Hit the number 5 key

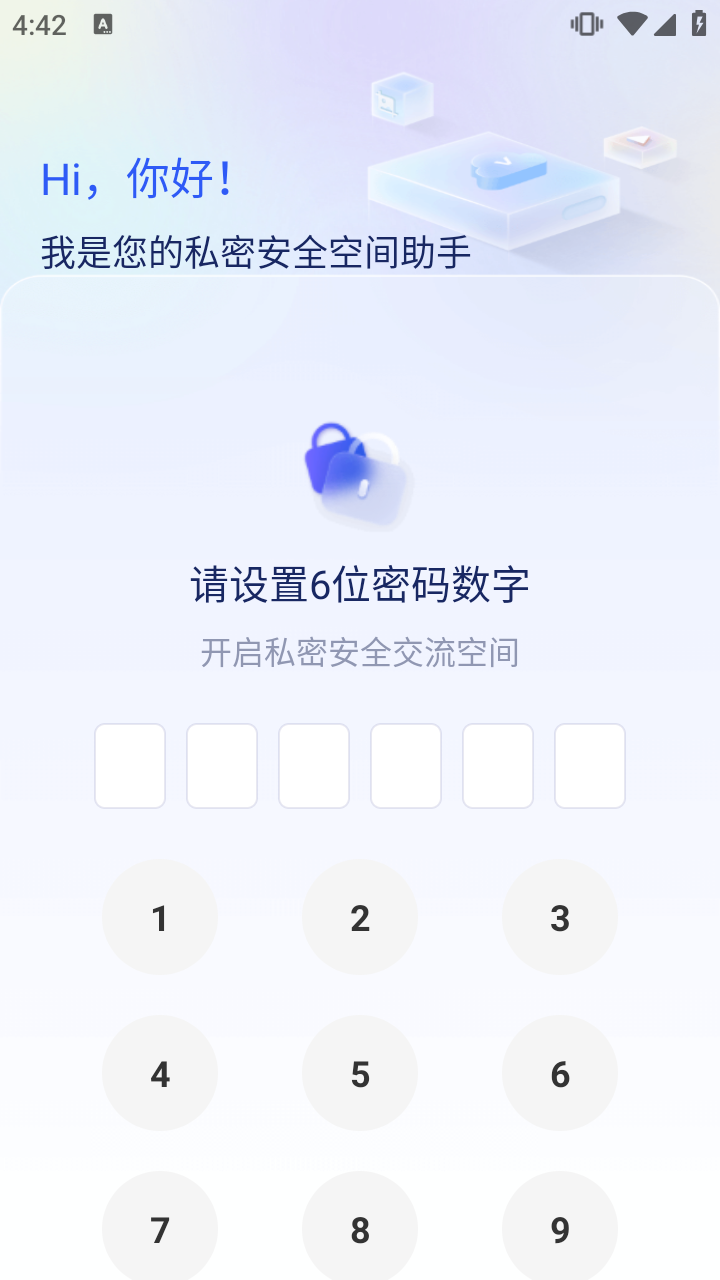click(x=360, y=1073)
